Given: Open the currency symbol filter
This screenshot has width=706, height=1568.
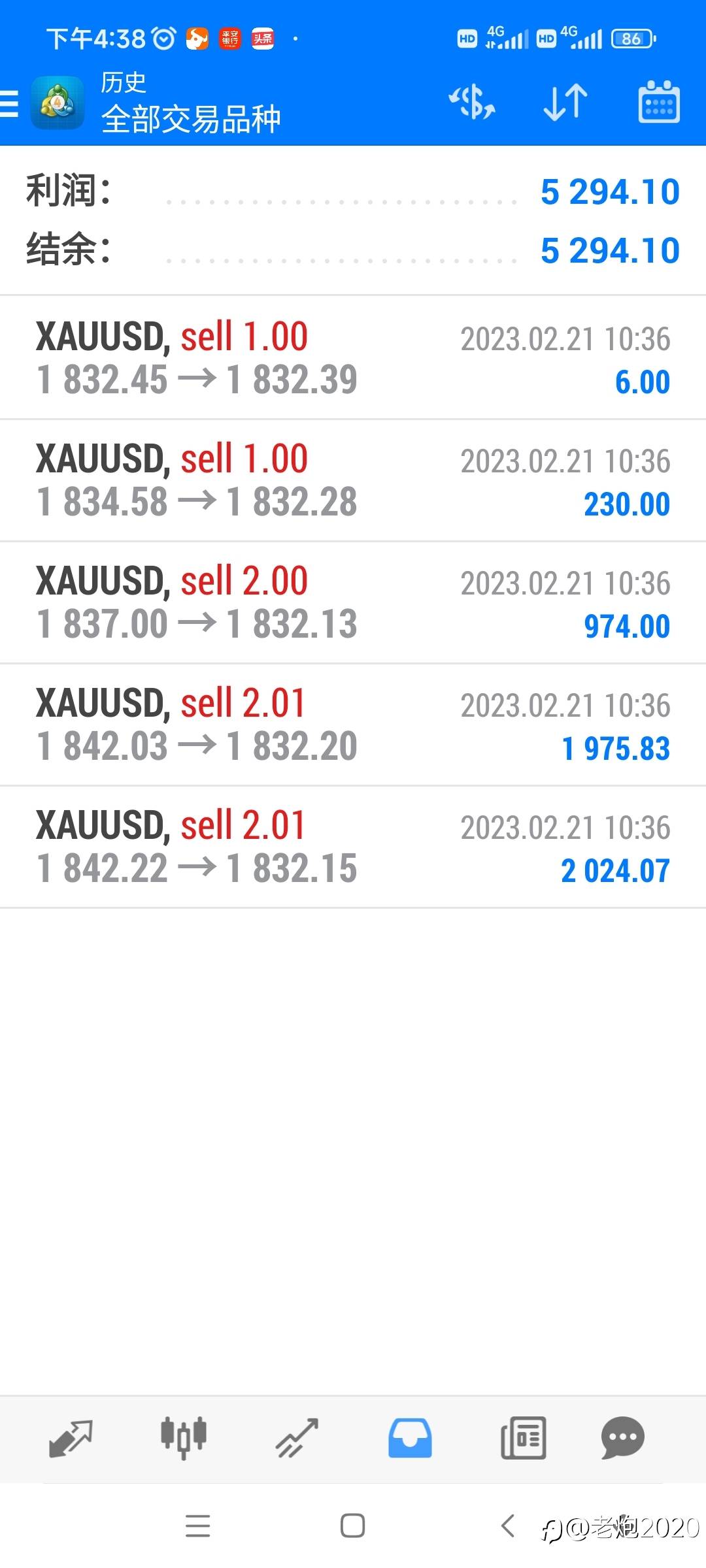Looking at the screenshot, I should click(x=472, y=103).
